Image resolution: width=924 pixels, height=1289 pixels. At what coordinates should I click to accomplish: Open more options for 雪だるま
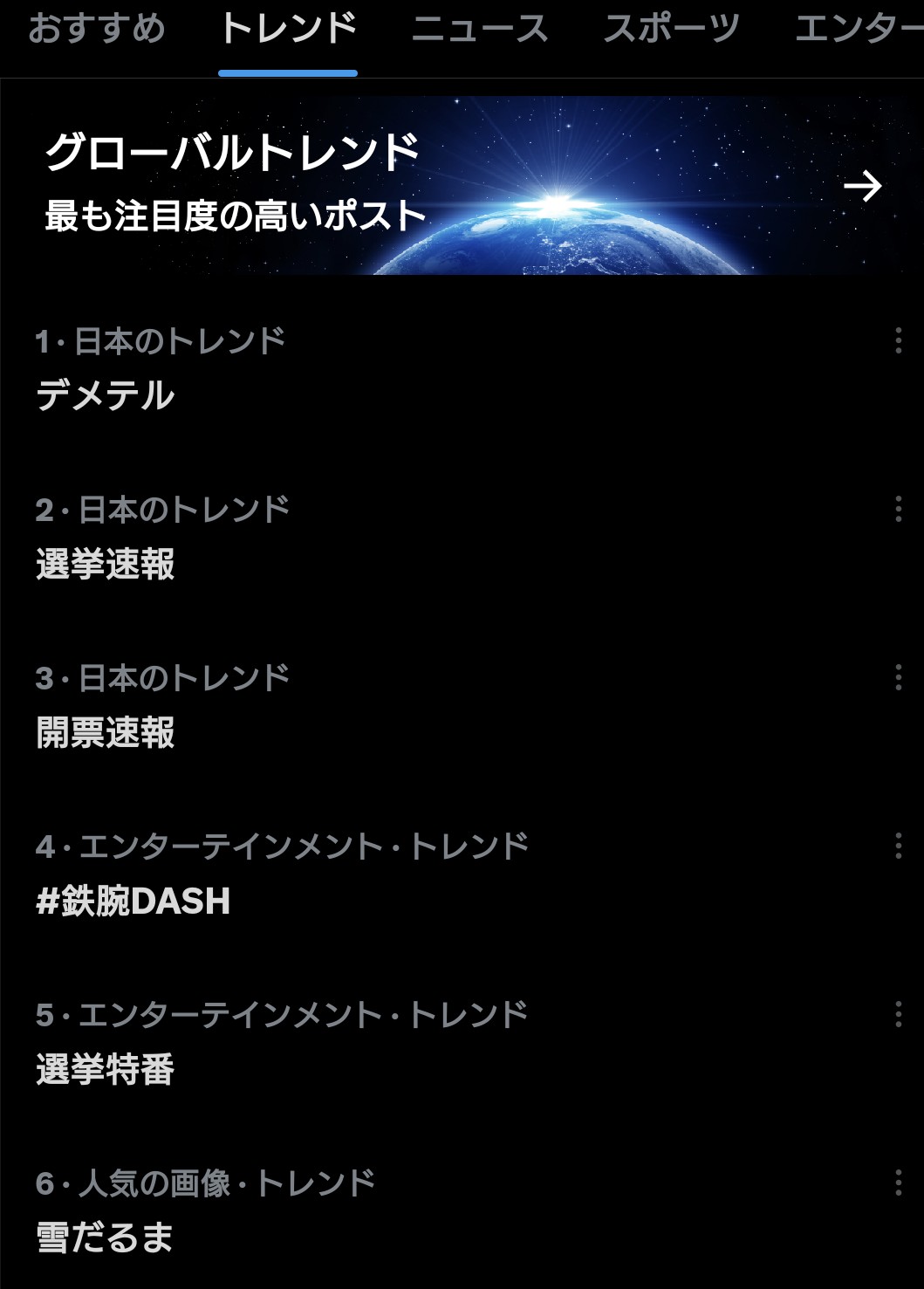898,1183
